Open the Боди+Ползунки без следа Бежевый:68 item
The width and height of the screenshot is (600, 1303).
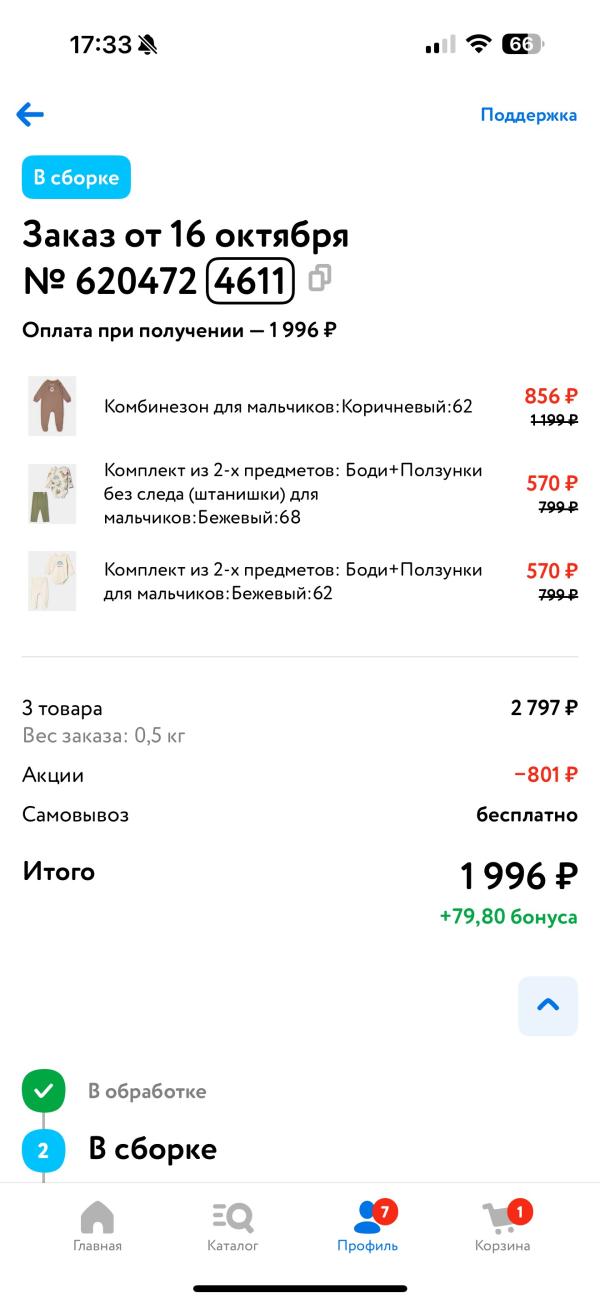[293, 494]
